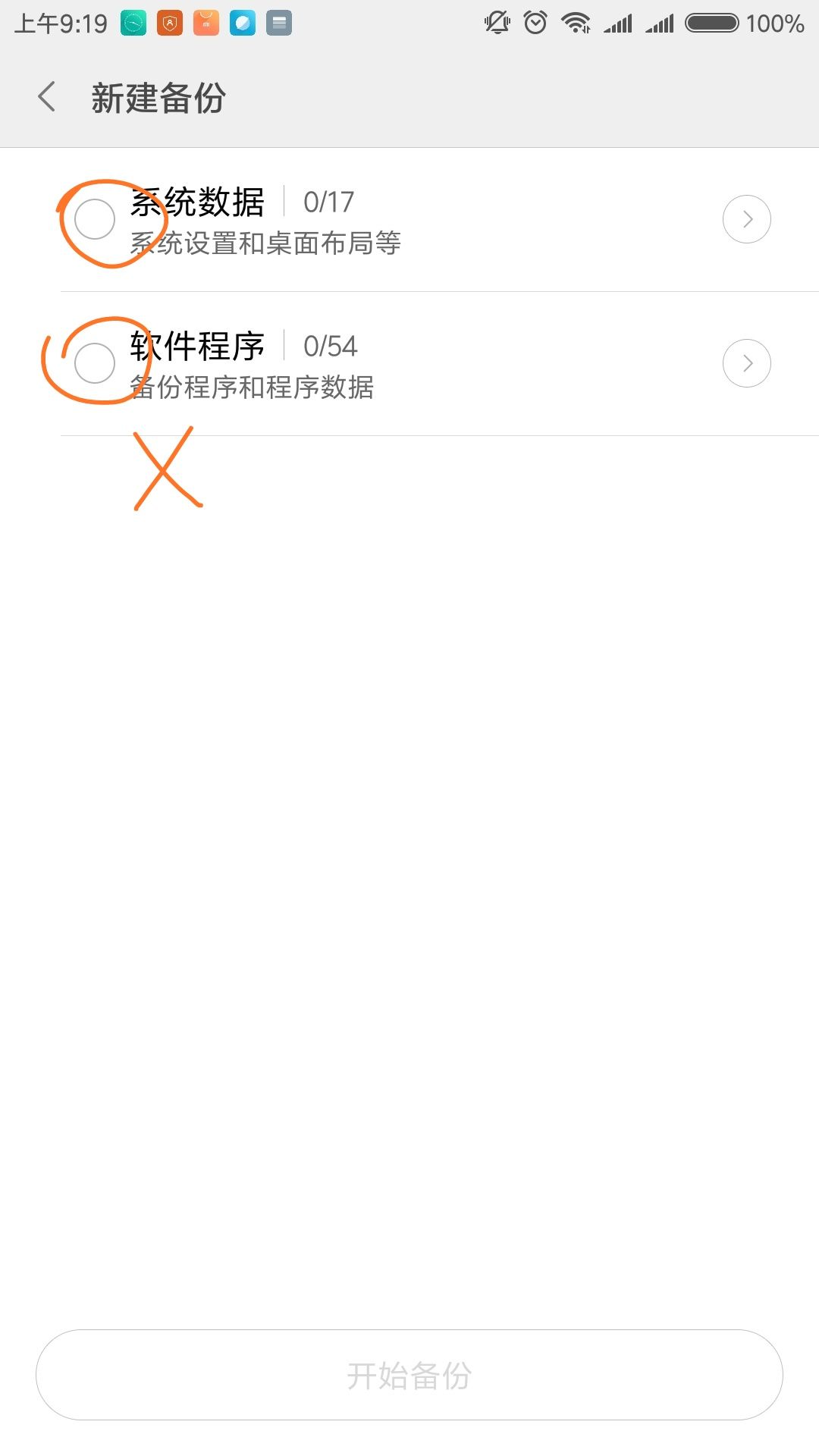Click the security app icon in status bar
Viewport: 819px width, 1456px height.
[x=169, y=23]
